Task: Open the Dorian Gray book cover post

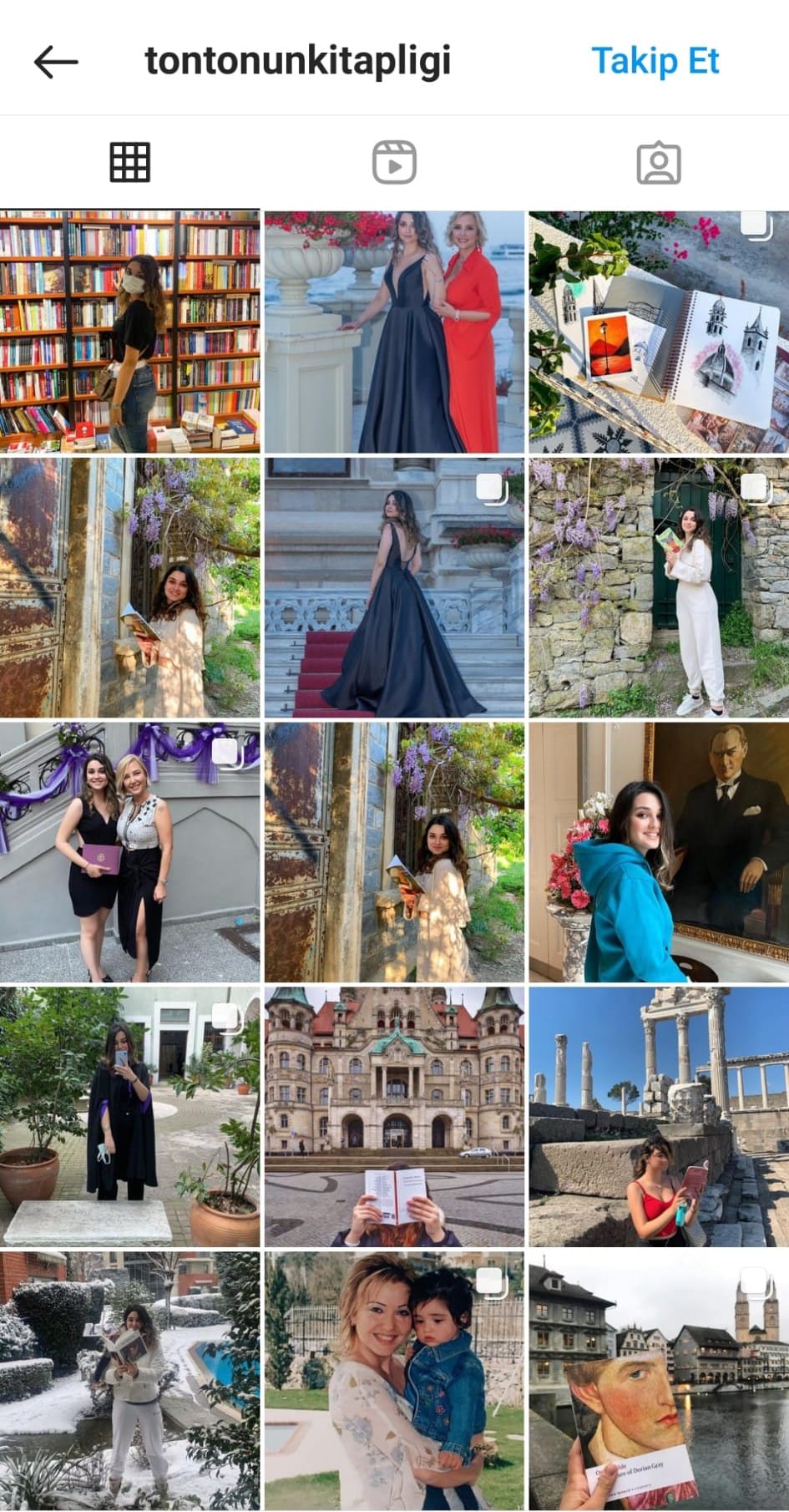Action: (659, 1380)
